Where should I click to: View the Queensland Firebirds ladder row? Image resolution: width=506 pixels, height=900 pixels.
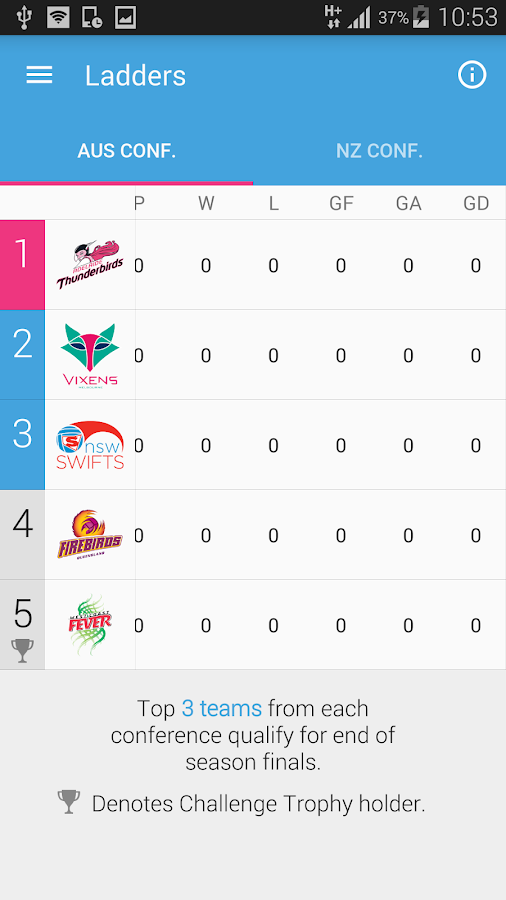coord(253,535)
